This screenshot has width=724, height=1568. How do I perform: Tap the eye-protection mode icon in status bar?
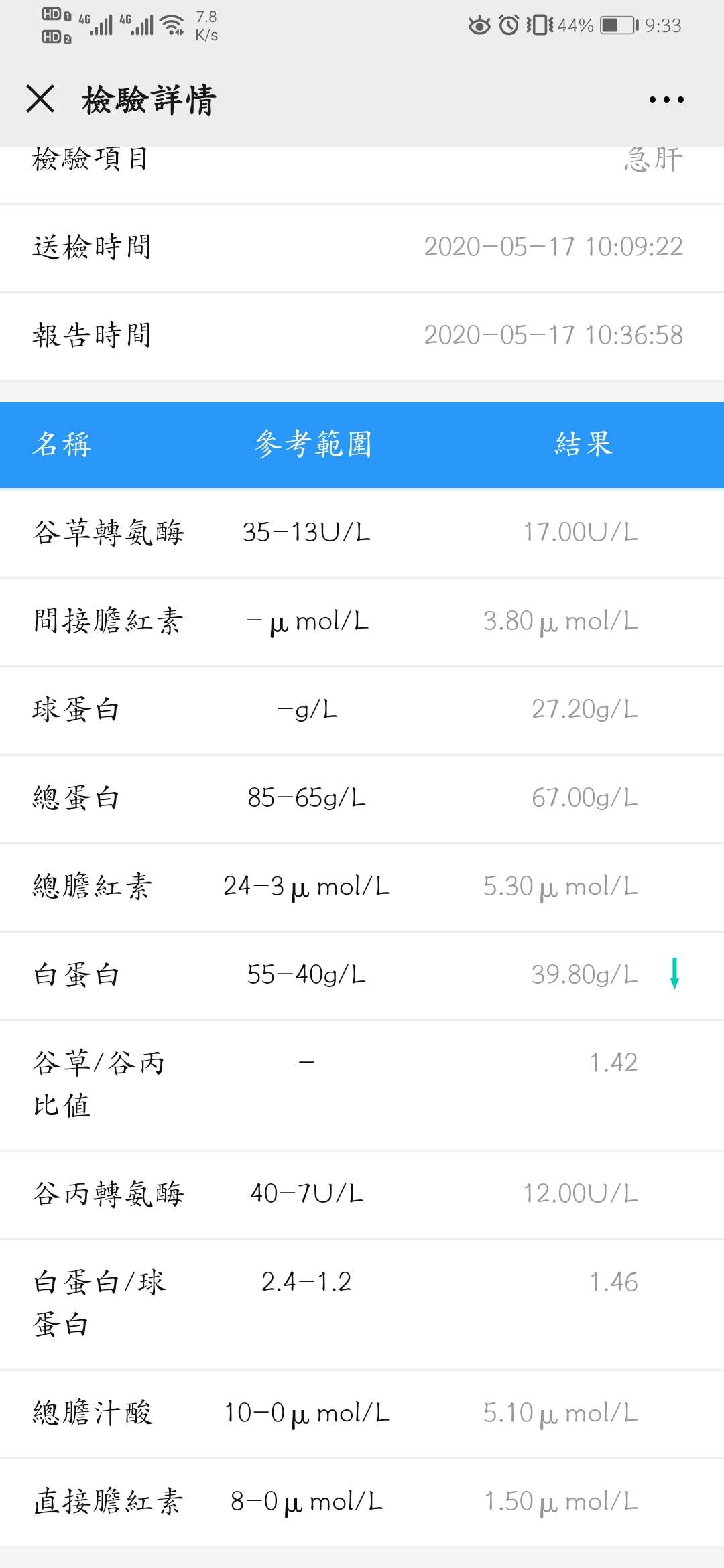click(x=480, y=25)
